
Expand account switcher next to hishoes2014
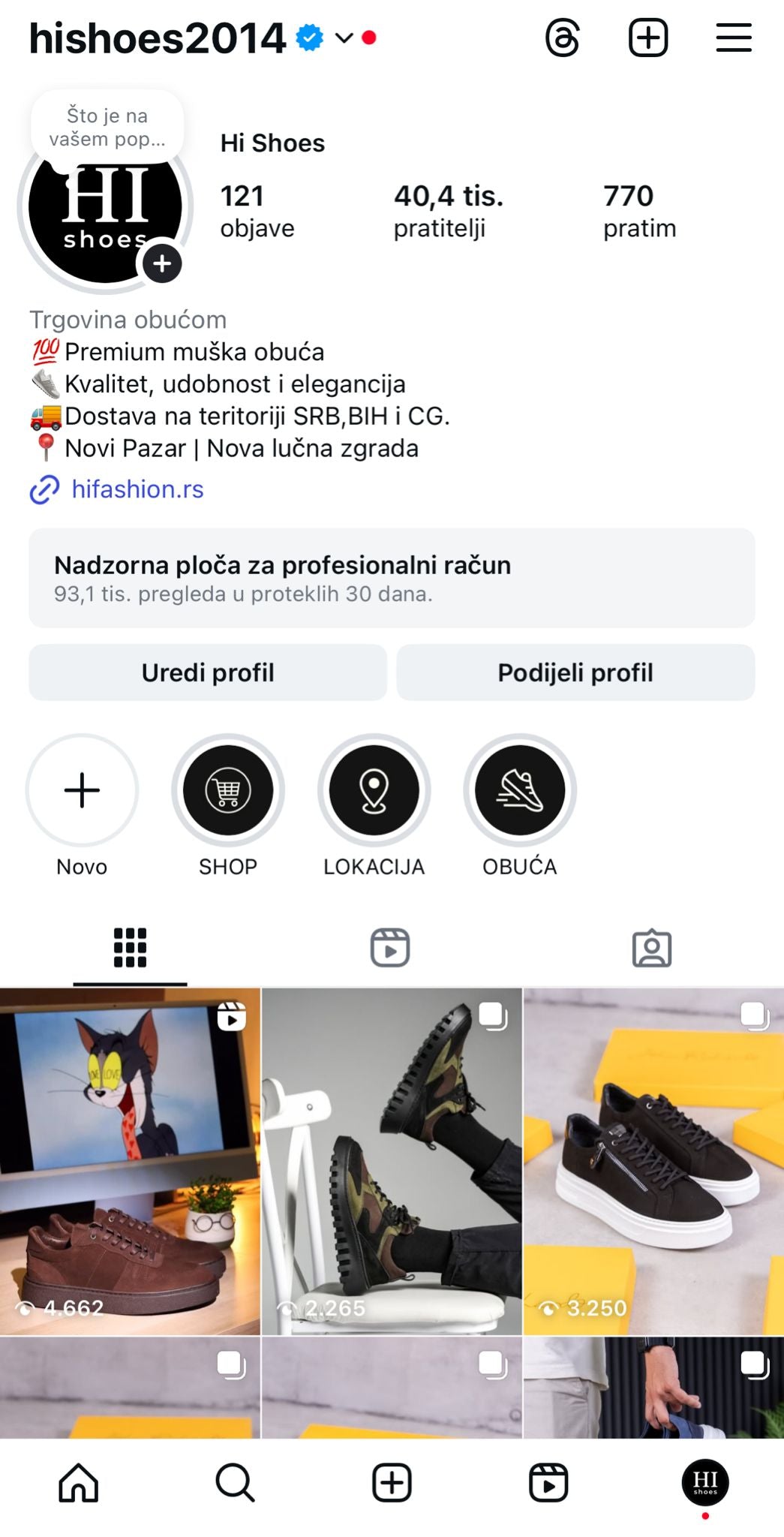pyautogui.click(x=344, y=38)
